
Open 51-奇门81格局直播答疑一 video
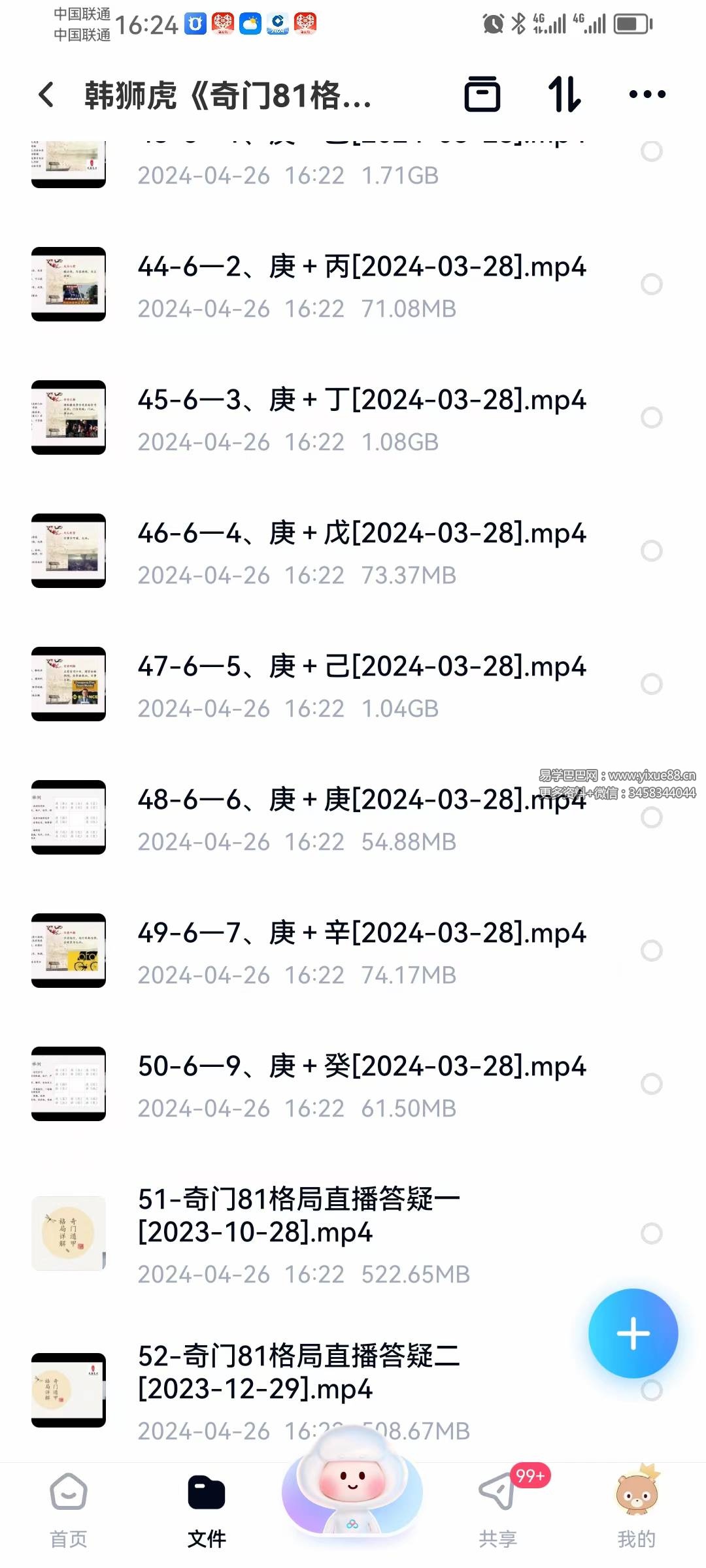[299, 1216]
